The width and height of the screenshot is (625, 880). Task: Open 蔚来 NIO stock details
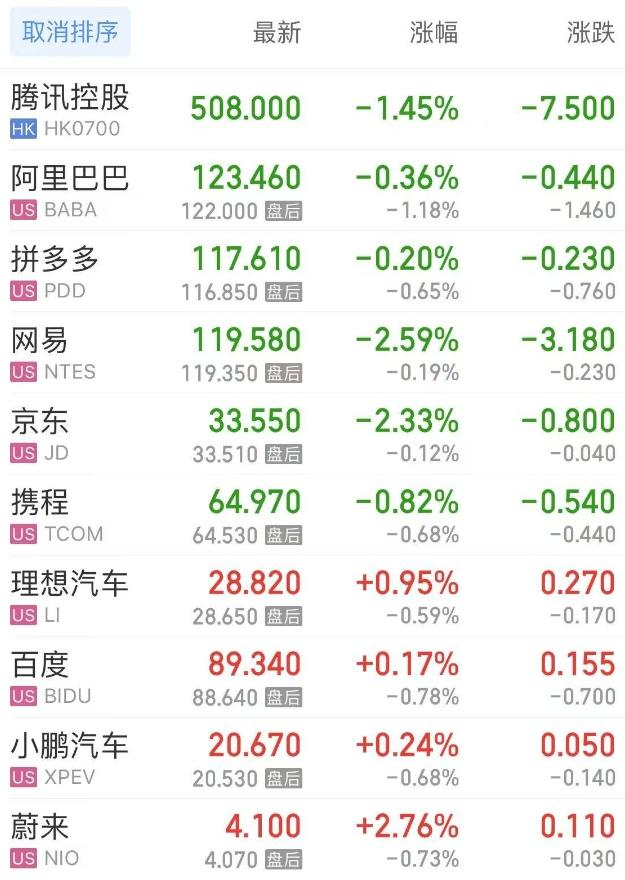(312, 839)
